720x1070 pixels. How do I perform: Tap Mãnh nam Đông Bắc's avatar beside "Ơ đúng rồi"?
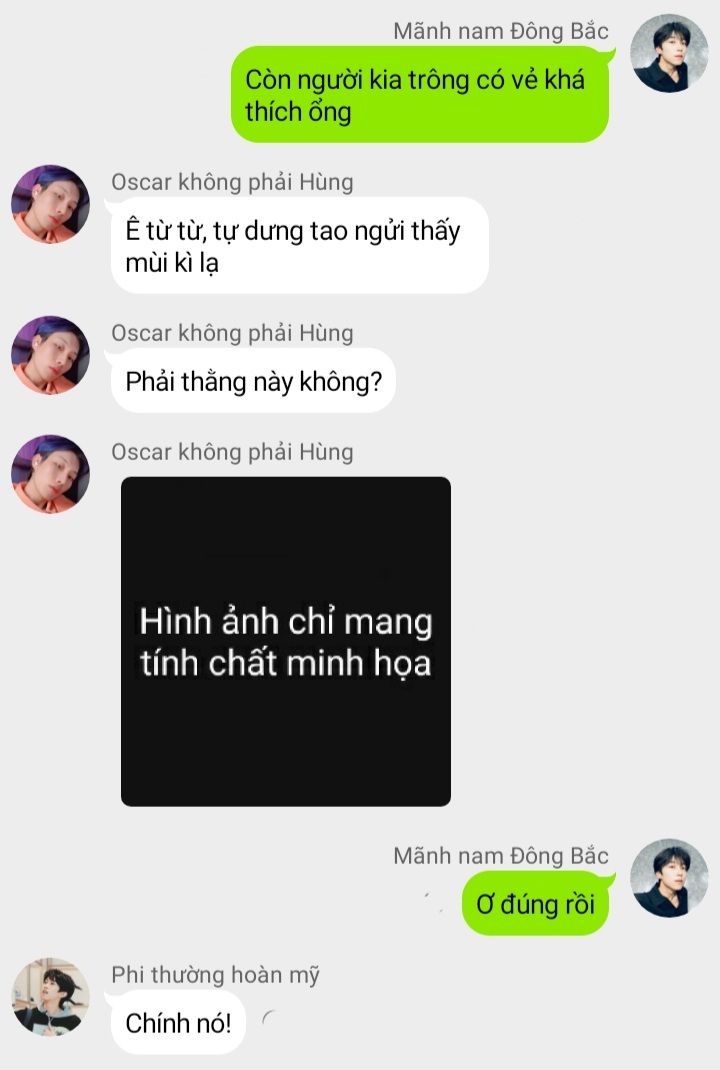coord(669,877)
